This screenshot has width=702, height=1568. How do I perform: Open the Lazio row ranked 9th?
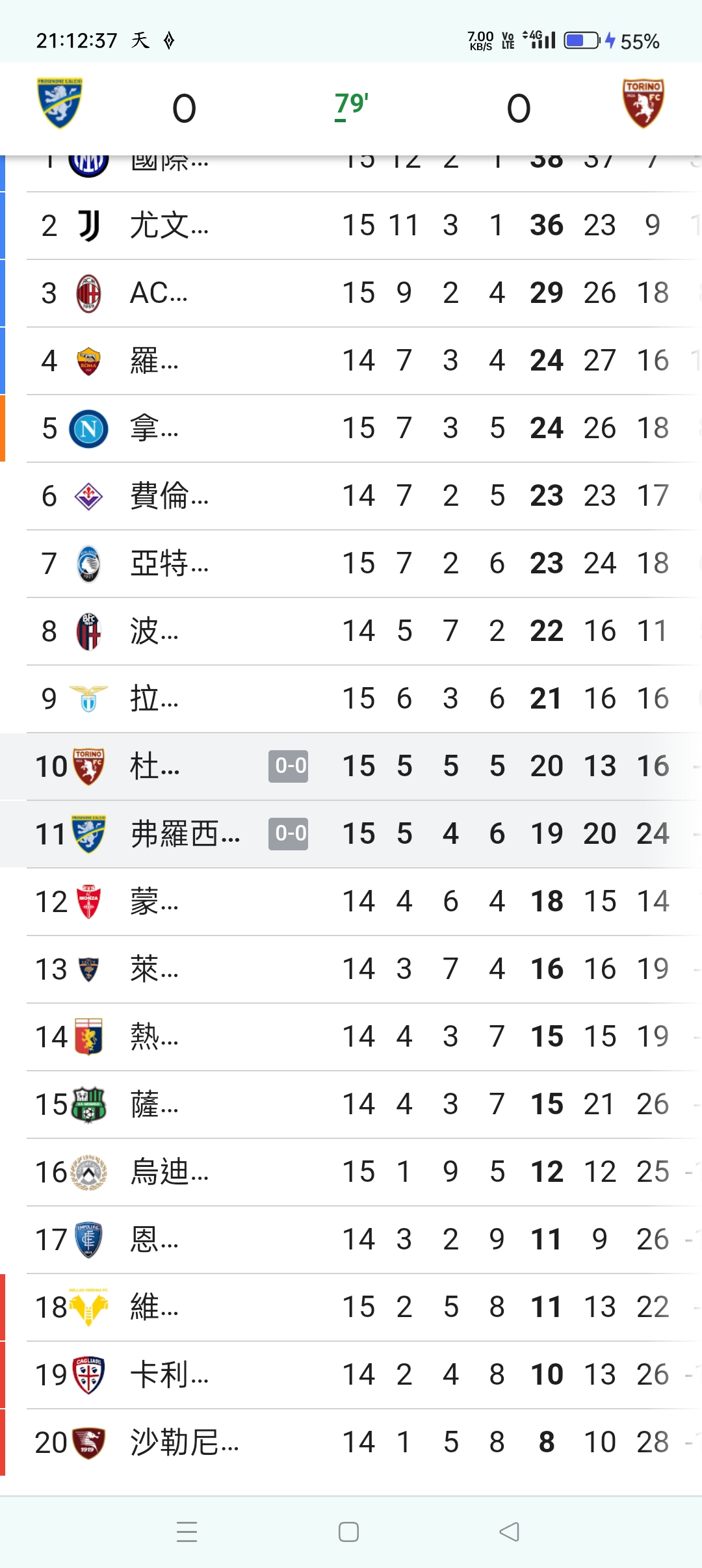pos(351,699)
